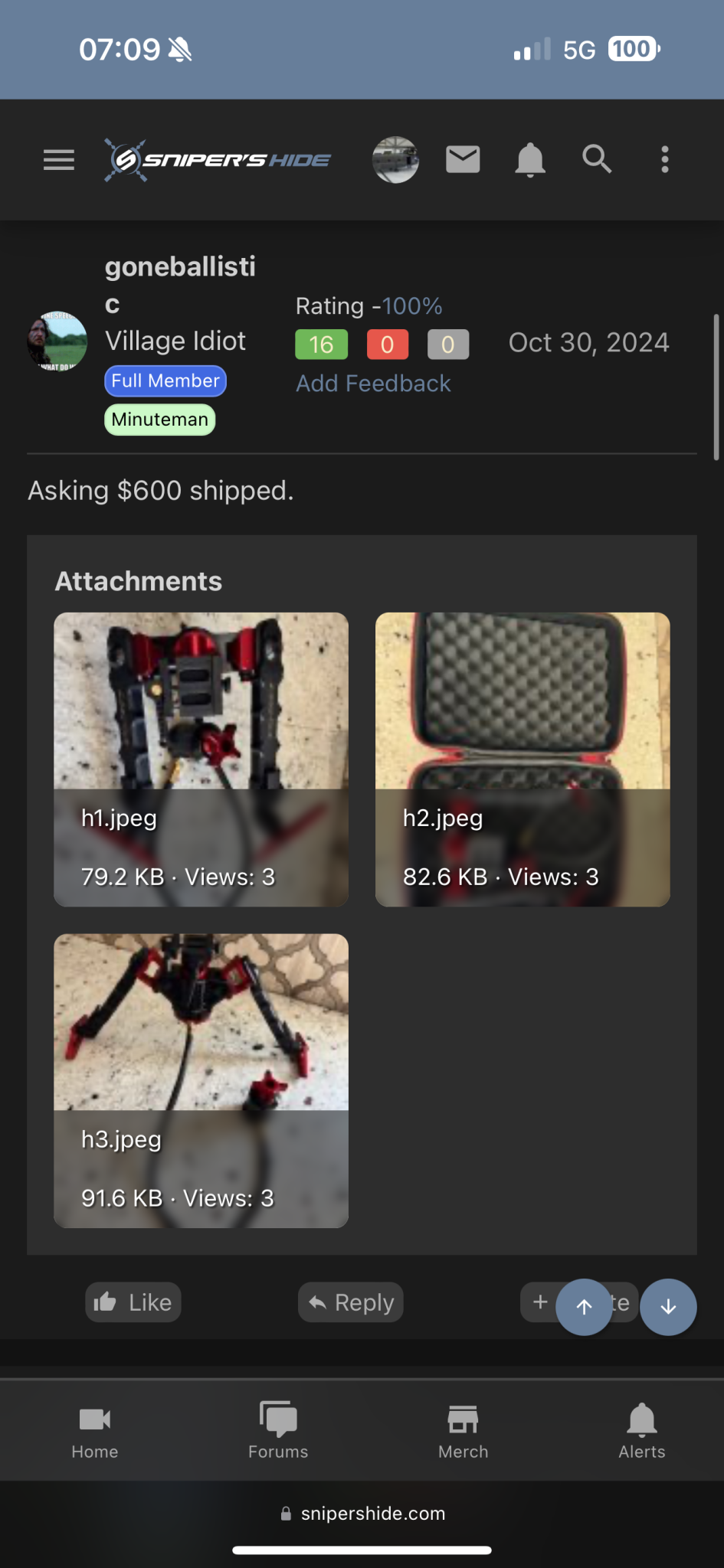The height and width of the screenshot is (1568, 724).
Task: Open the three-dot overflow menu
Action: point(665,159)
